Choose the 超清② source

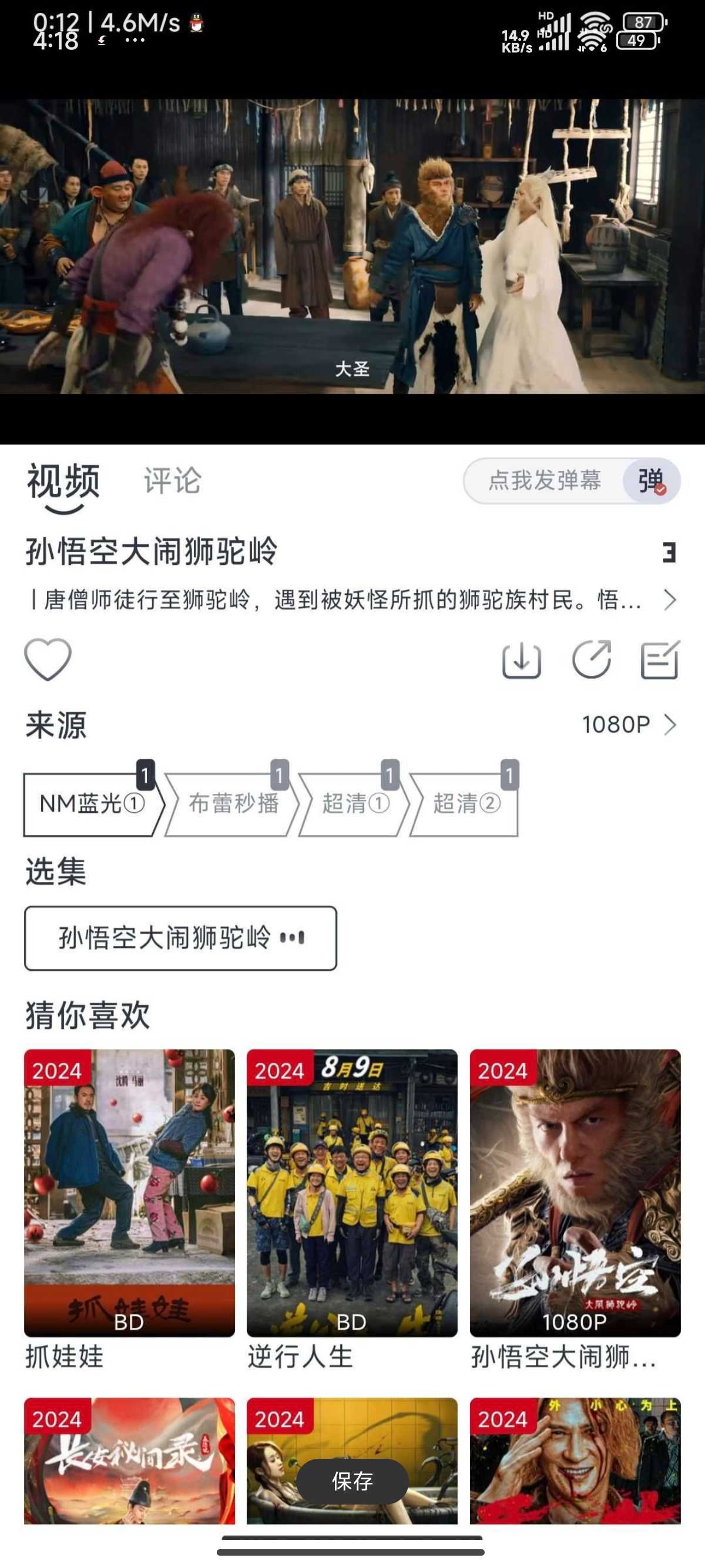(466, 803)
